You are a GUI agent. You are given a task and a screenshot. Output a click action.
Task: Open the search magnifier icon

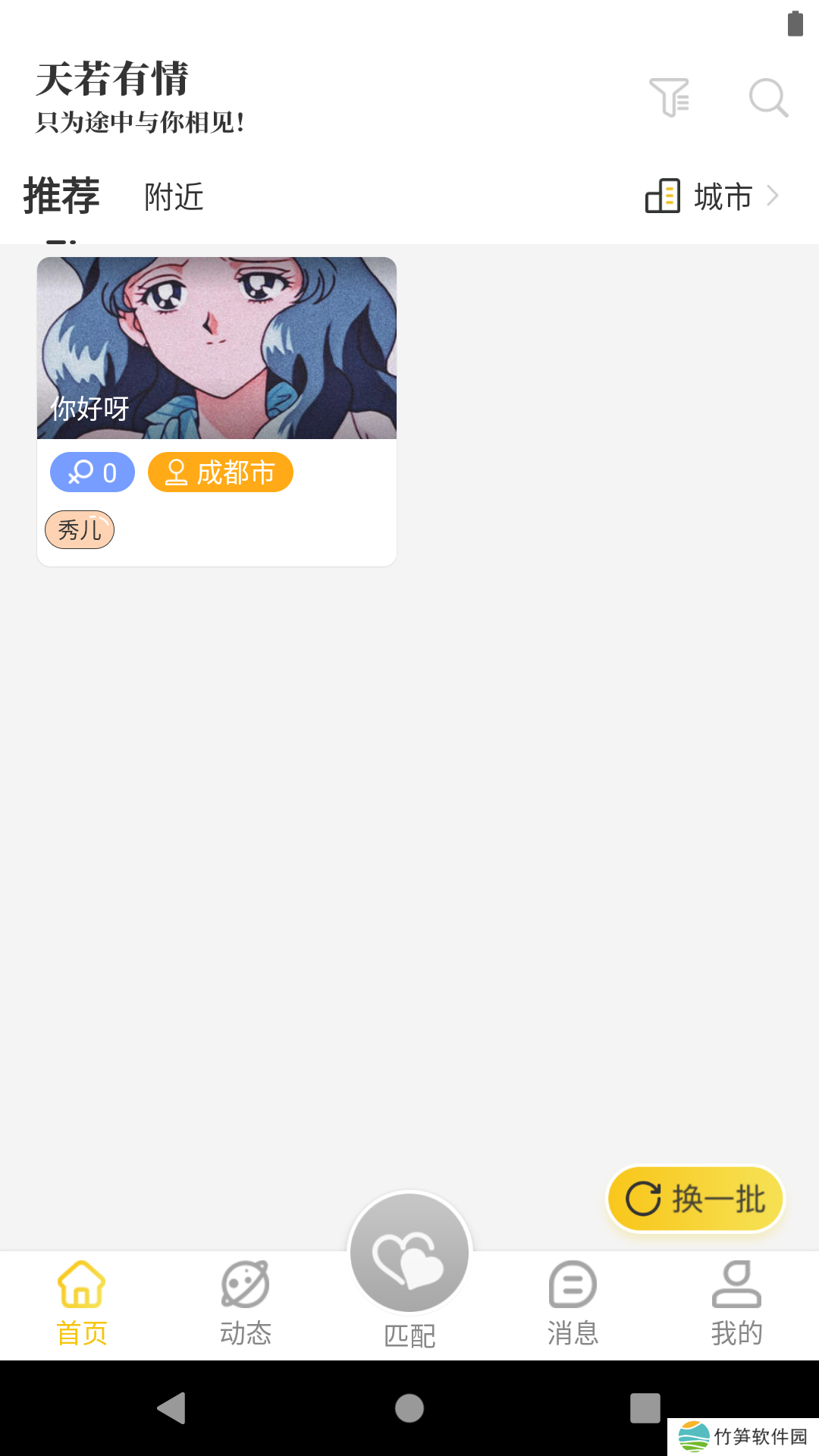click(x=767, y=98)
